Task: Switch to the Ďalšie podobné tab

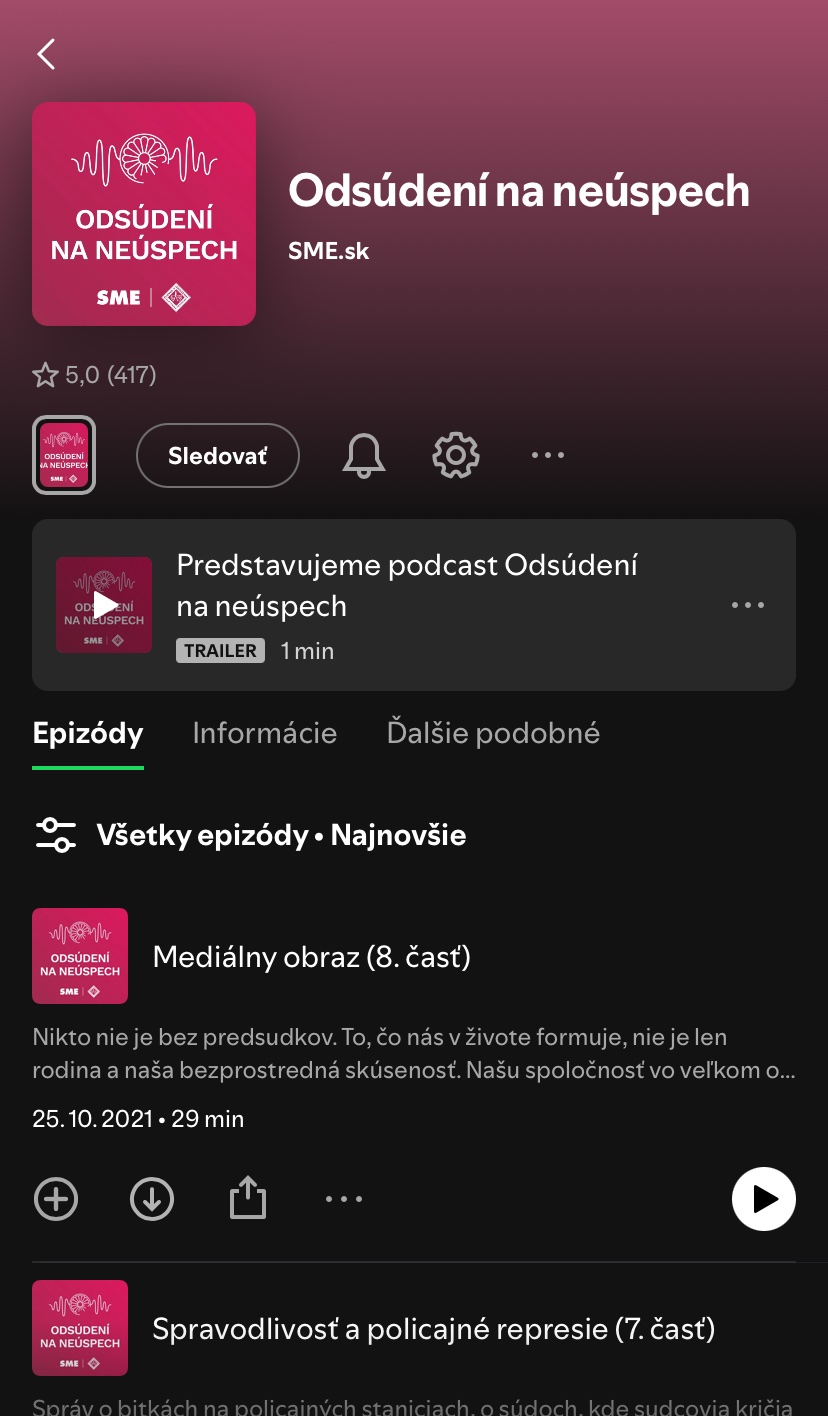Action: (493, 733)
